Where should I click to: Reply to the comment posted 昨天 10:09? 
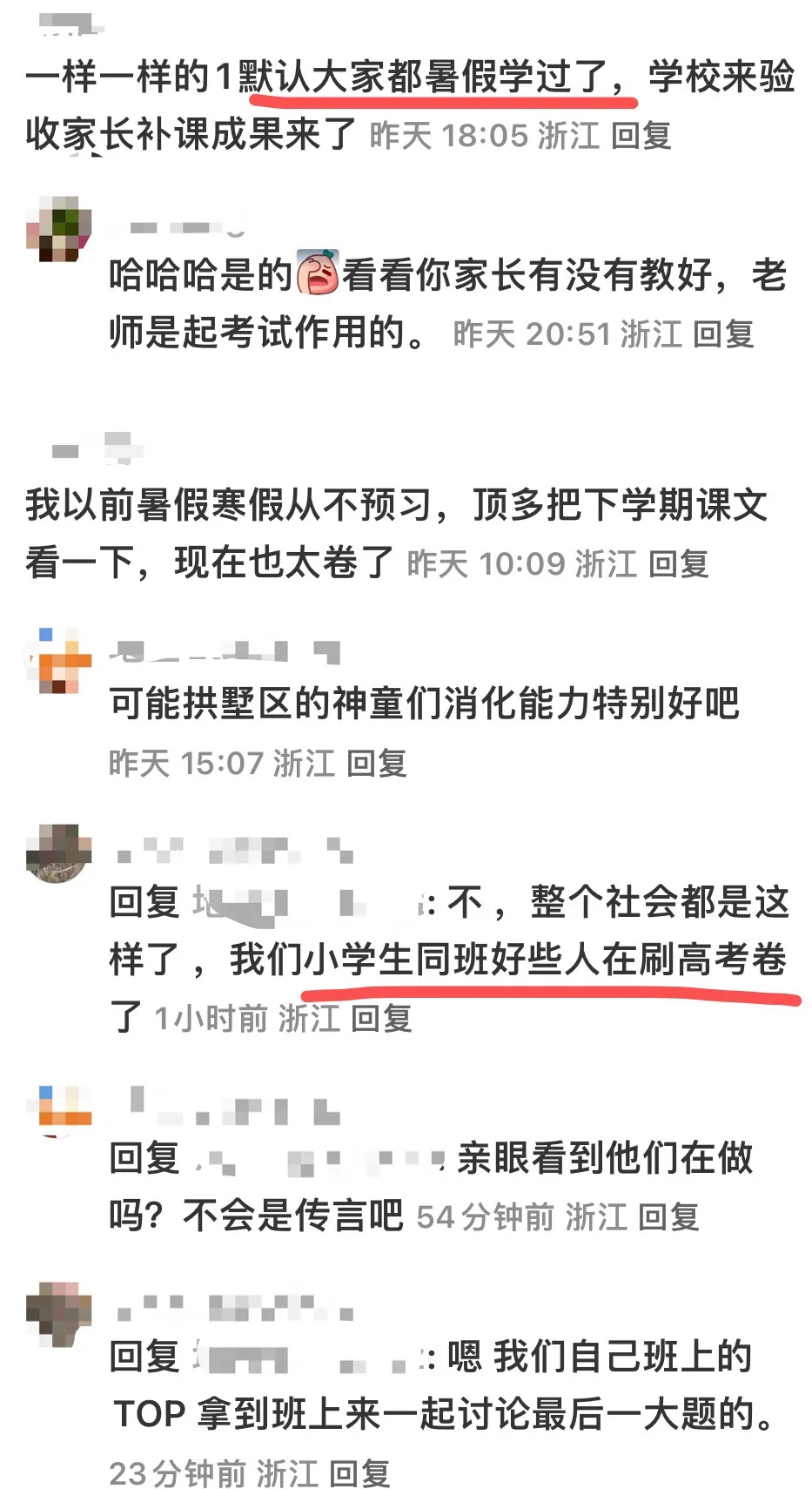click(679, 563)
